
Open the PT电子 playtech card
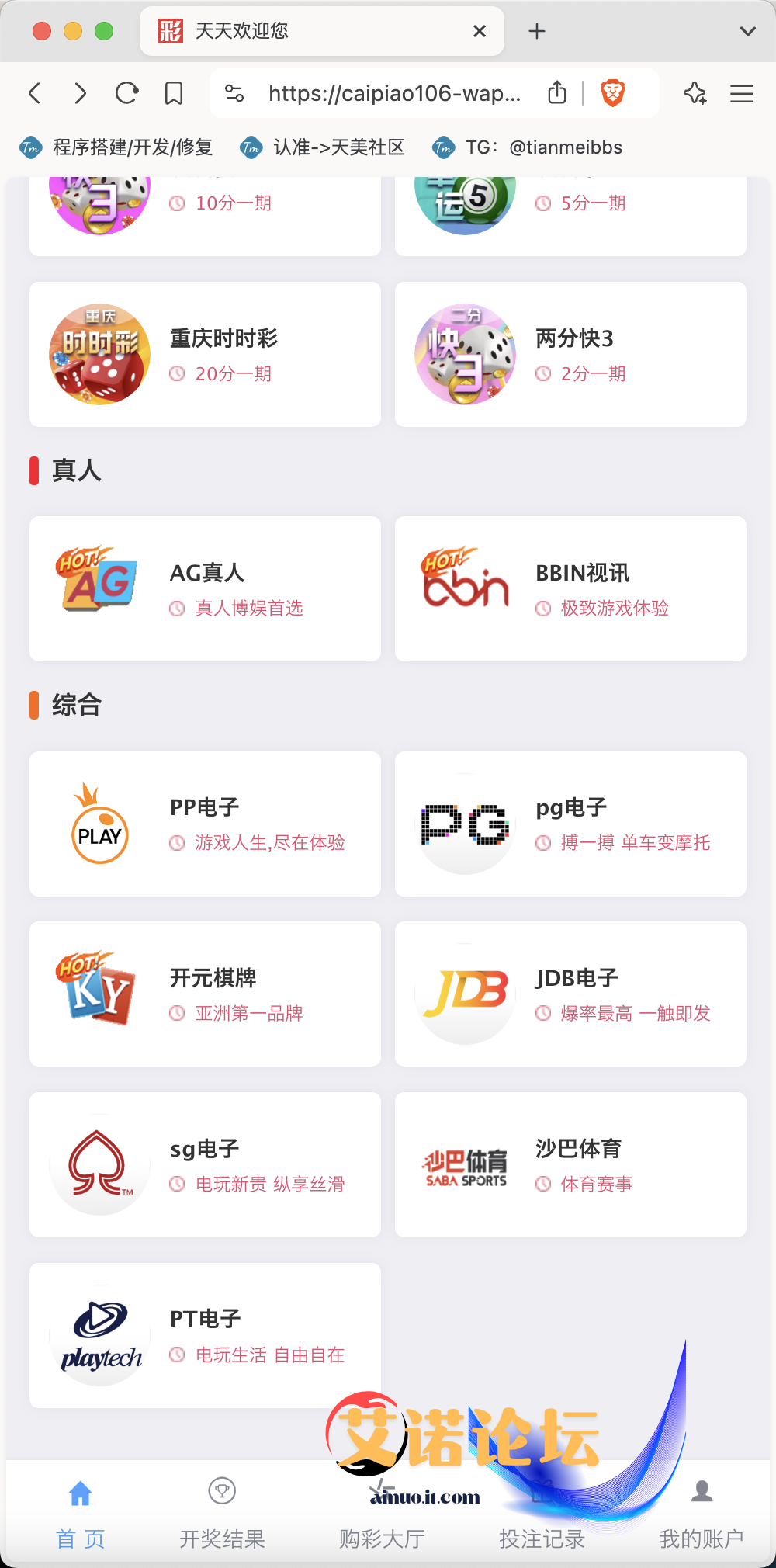pyautogui.click(x=205, y=1336)
